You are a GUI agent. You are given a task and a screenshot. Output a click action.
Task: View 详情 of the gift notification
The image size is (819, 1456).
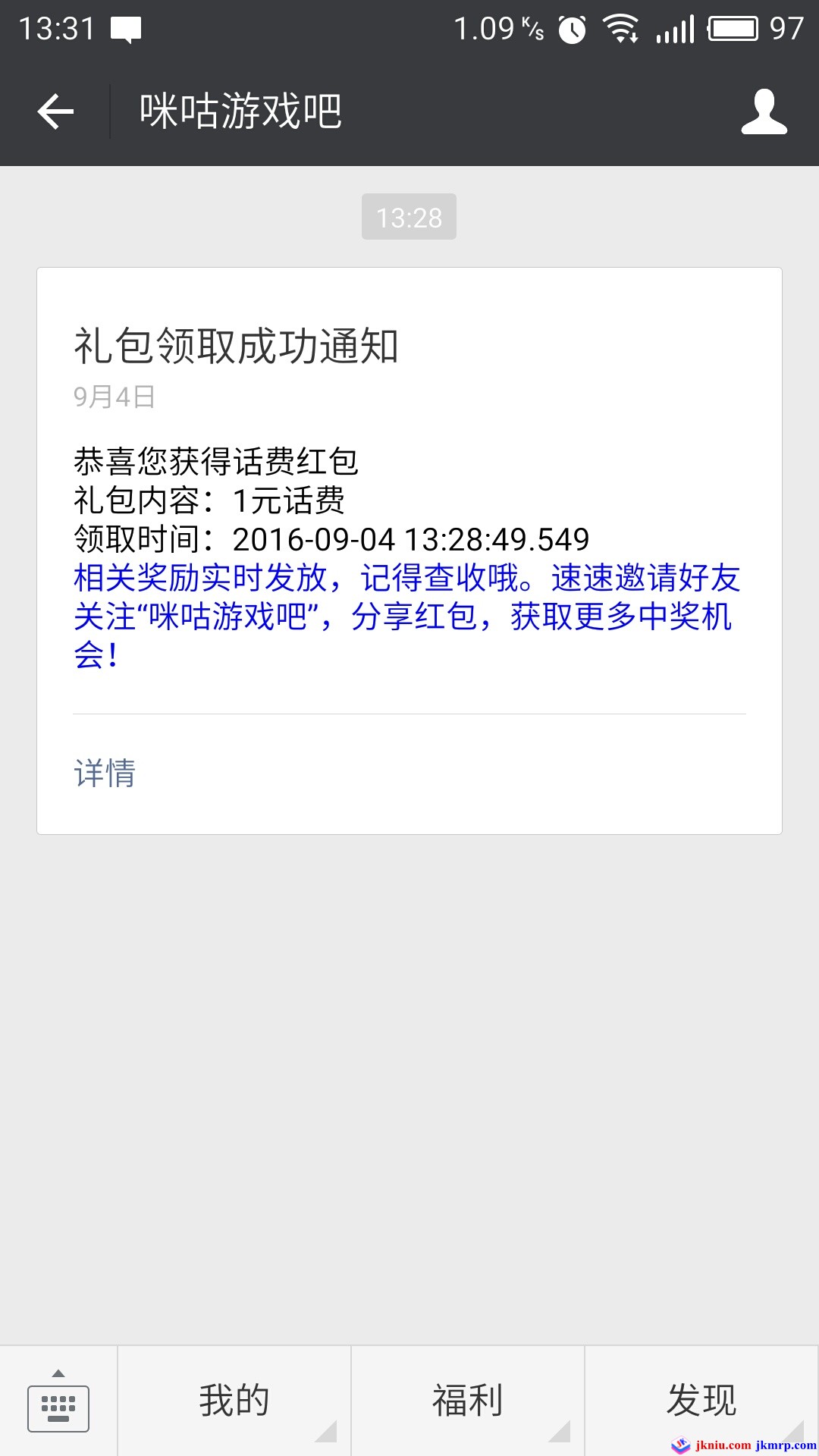pos(105,773)
